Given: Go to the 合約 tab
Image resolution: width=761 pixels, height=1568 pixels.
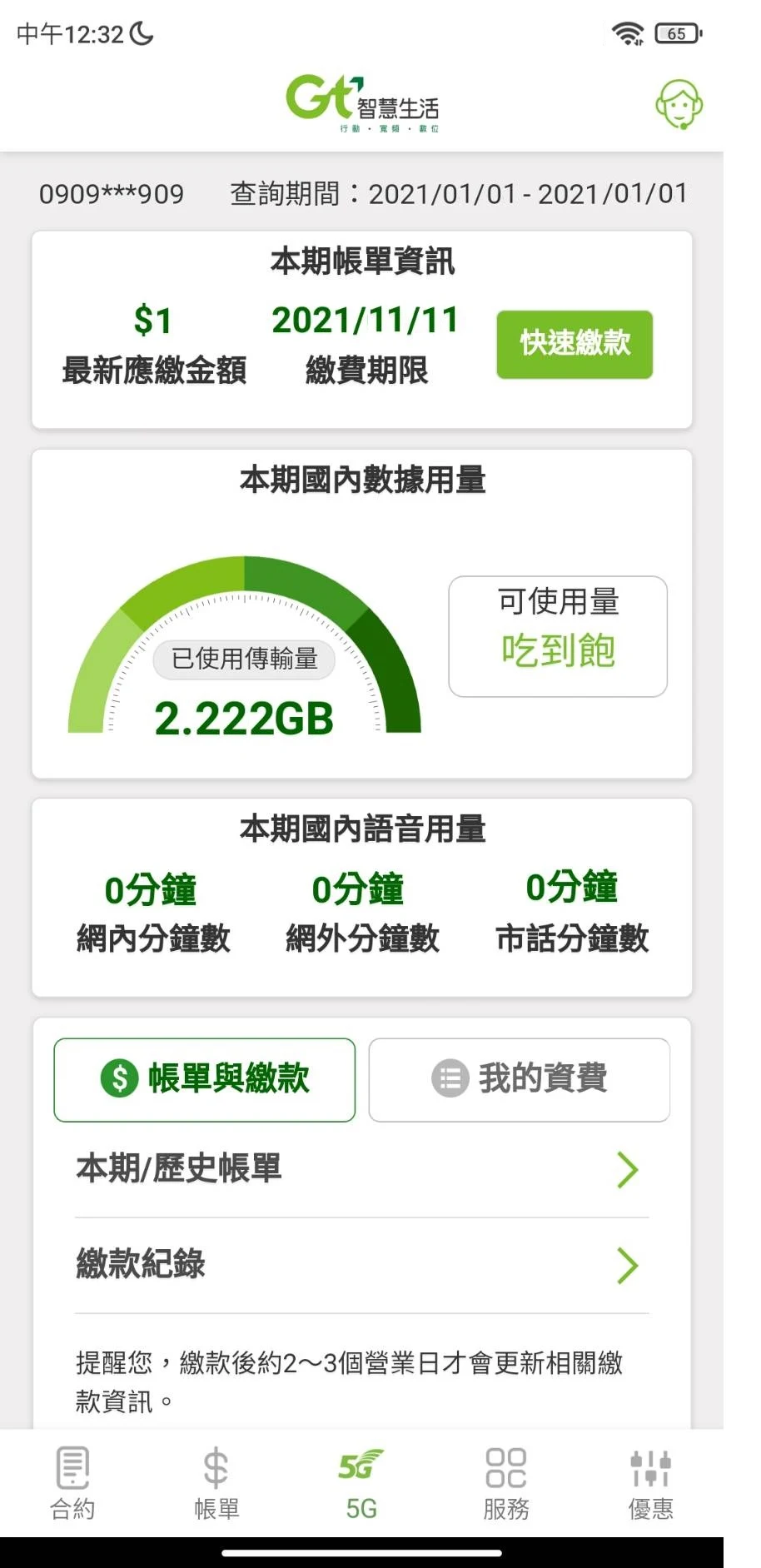Looking at the screenshot, I should [x=72, y=1484].
